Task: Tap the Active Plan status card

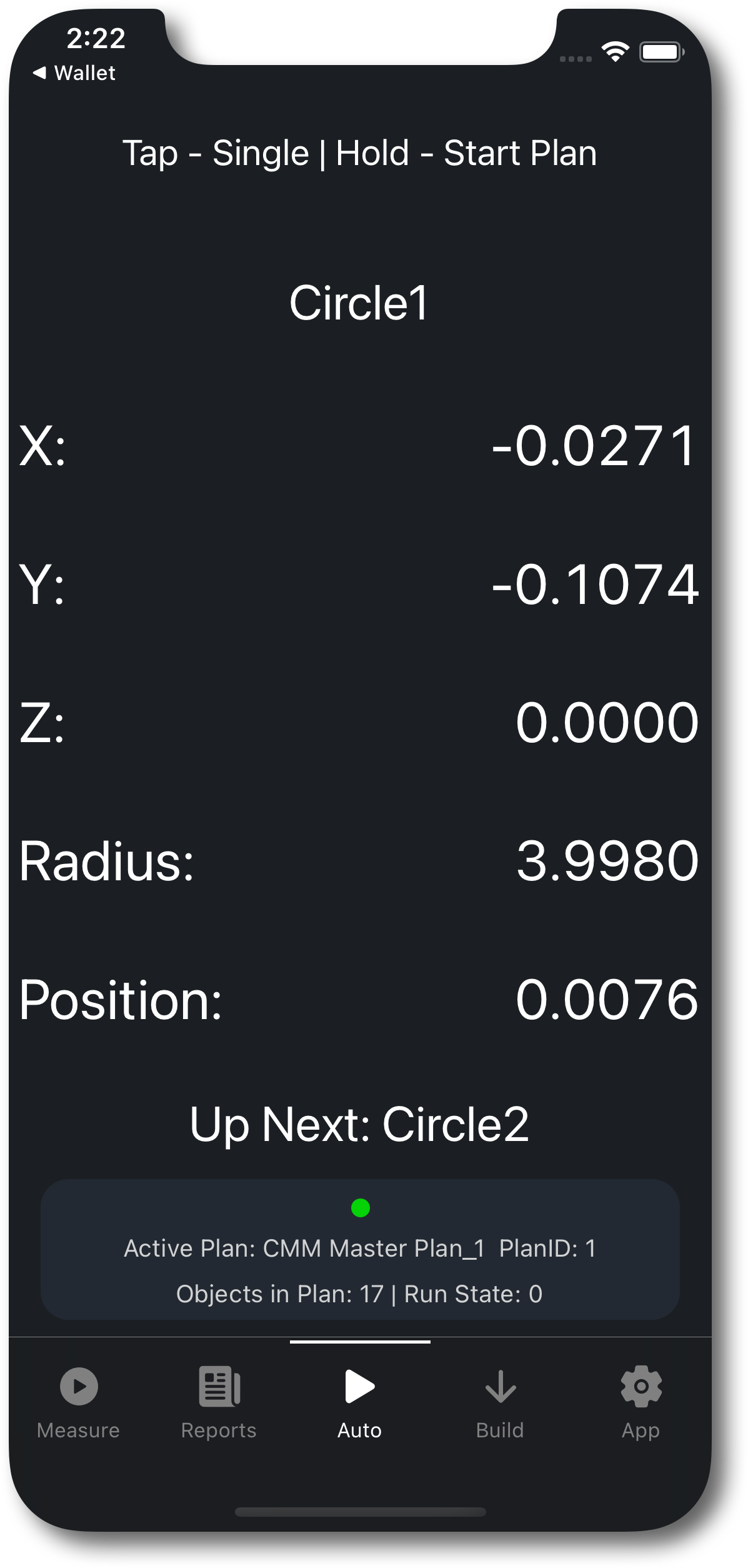Action: coord(360,1250)
